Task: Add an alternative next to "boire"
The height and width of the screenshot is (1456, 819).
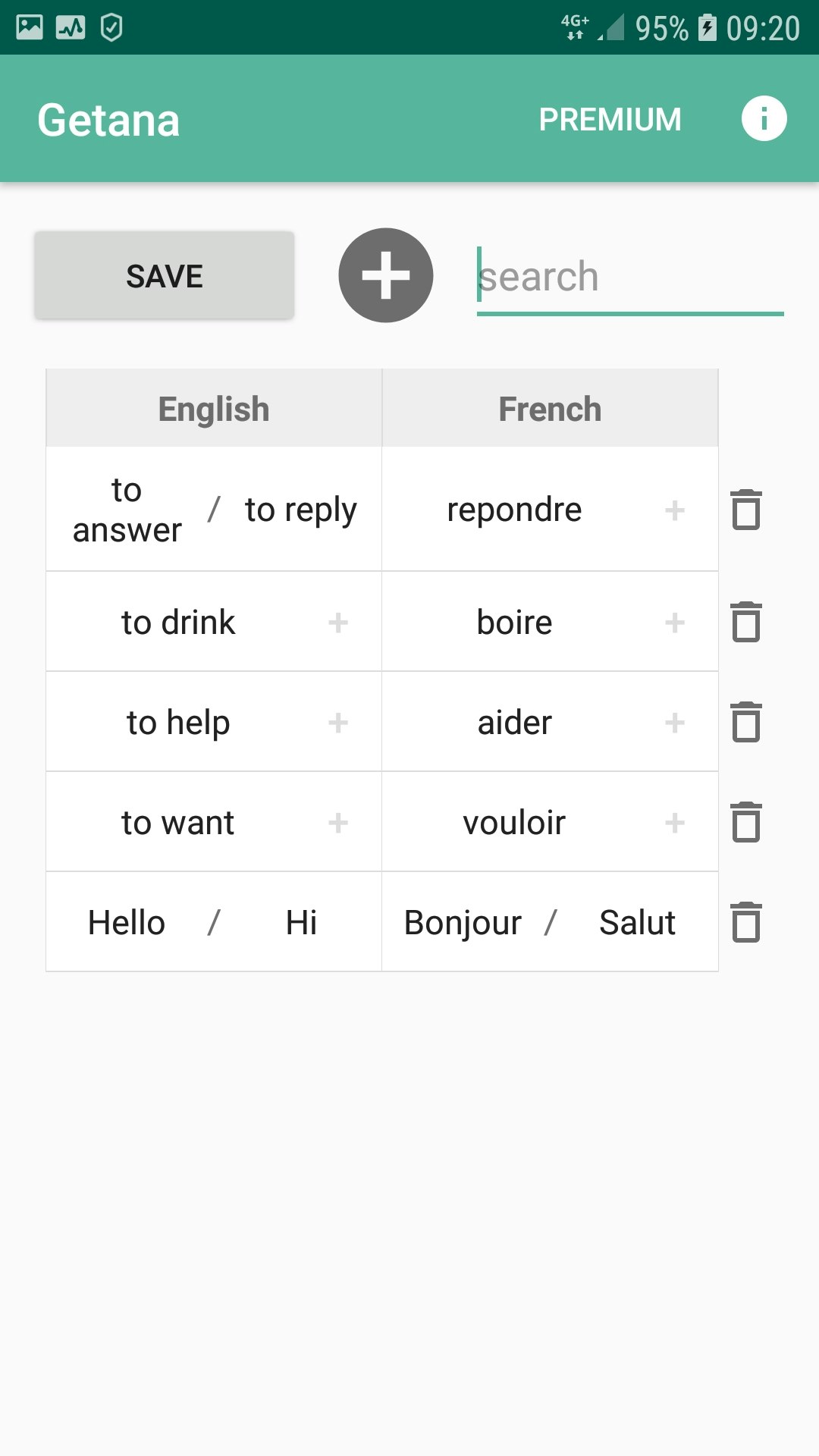Action: pyautogui.click(x=674, y=623)
